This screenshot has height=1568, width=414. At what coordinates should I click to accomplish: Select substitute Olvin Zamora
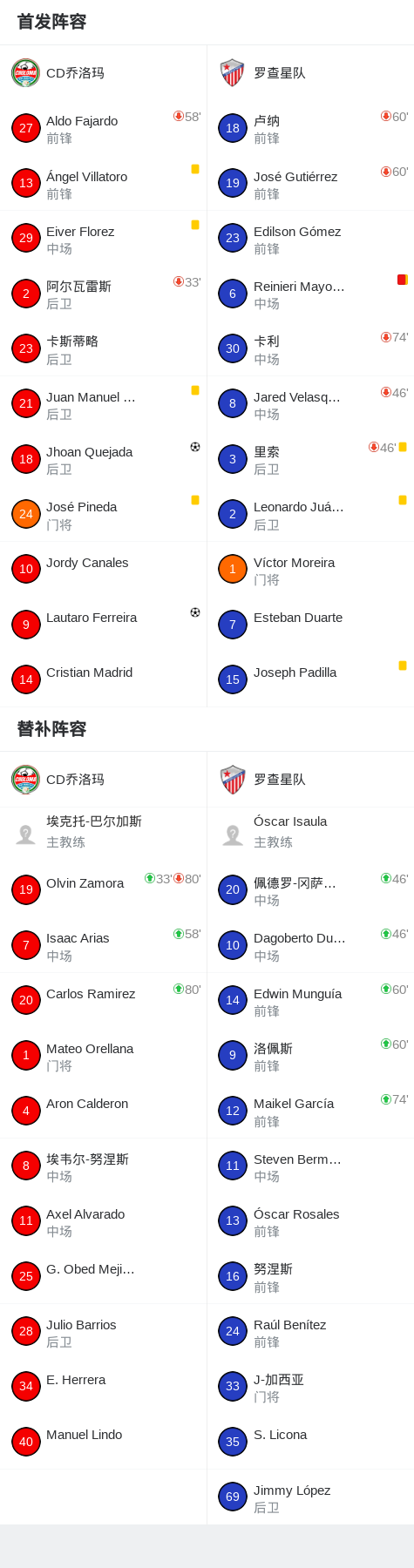pos(103,889)
